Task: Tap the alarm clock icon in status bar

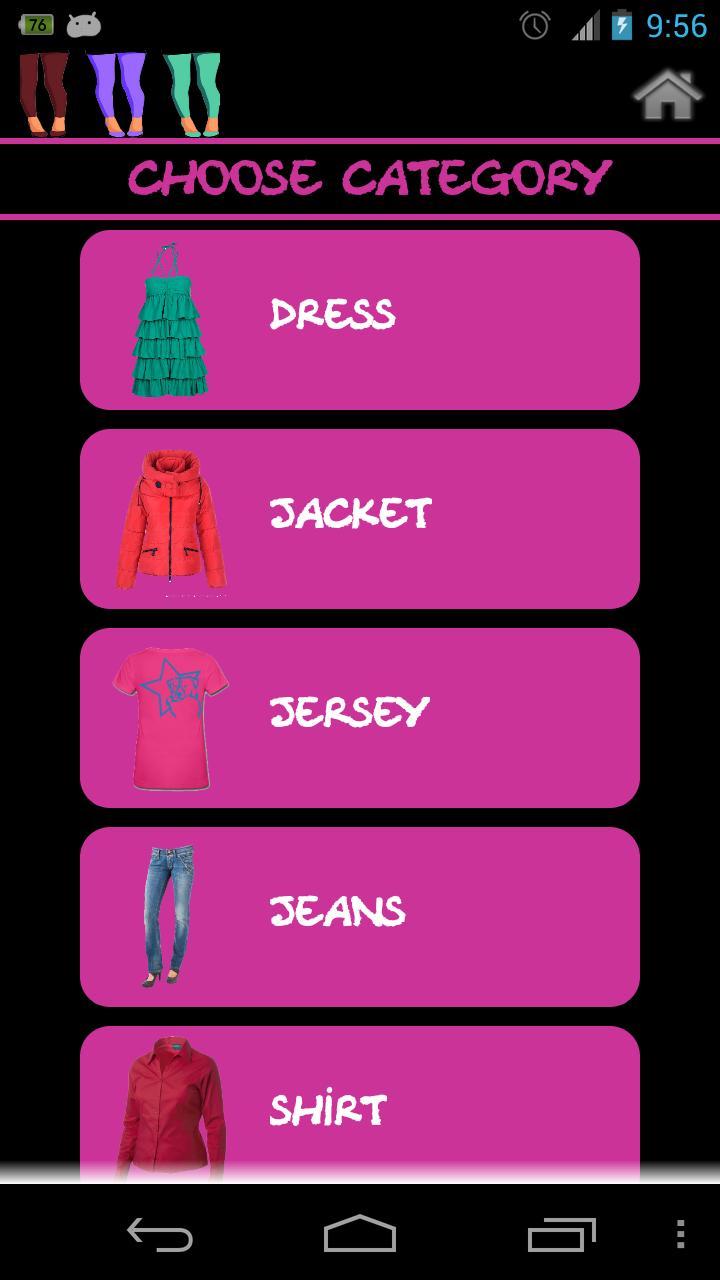Action: (533, 26)
